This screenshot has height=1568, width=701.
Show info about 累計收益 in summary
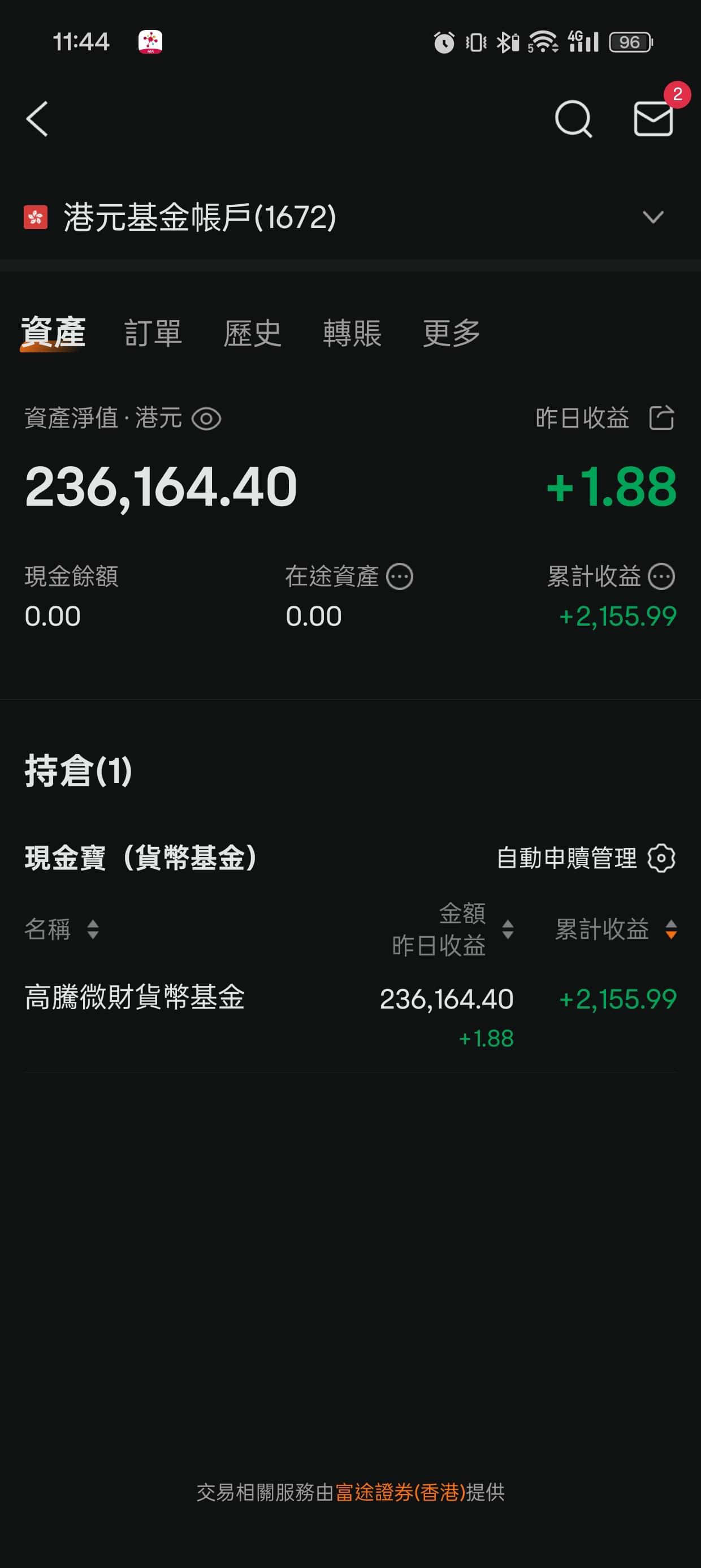[x=661, y=576]
